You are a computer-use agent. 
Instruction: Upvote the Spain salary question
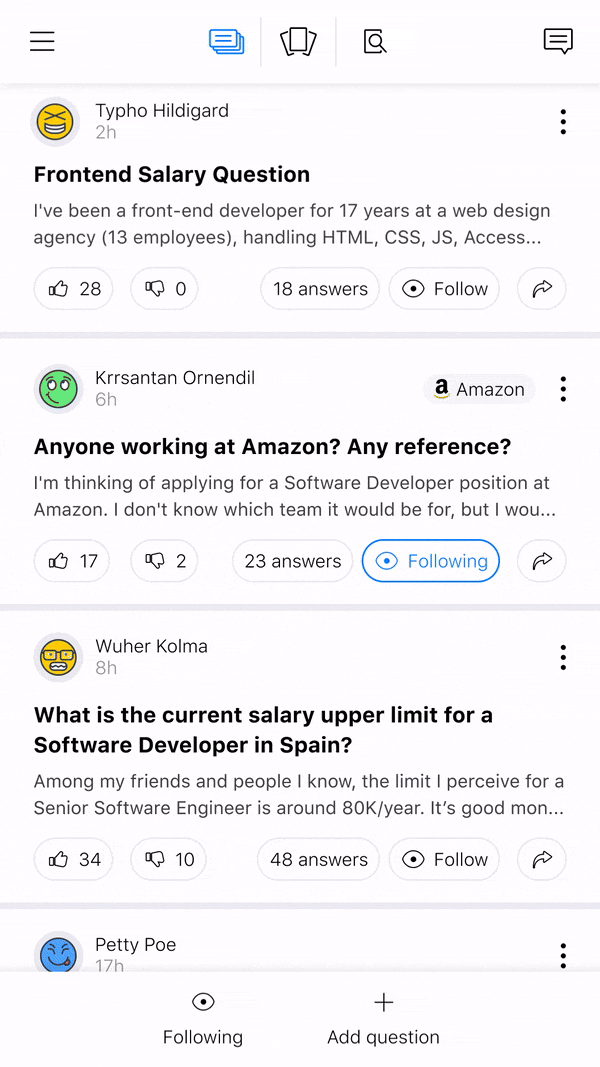[74, 859]
